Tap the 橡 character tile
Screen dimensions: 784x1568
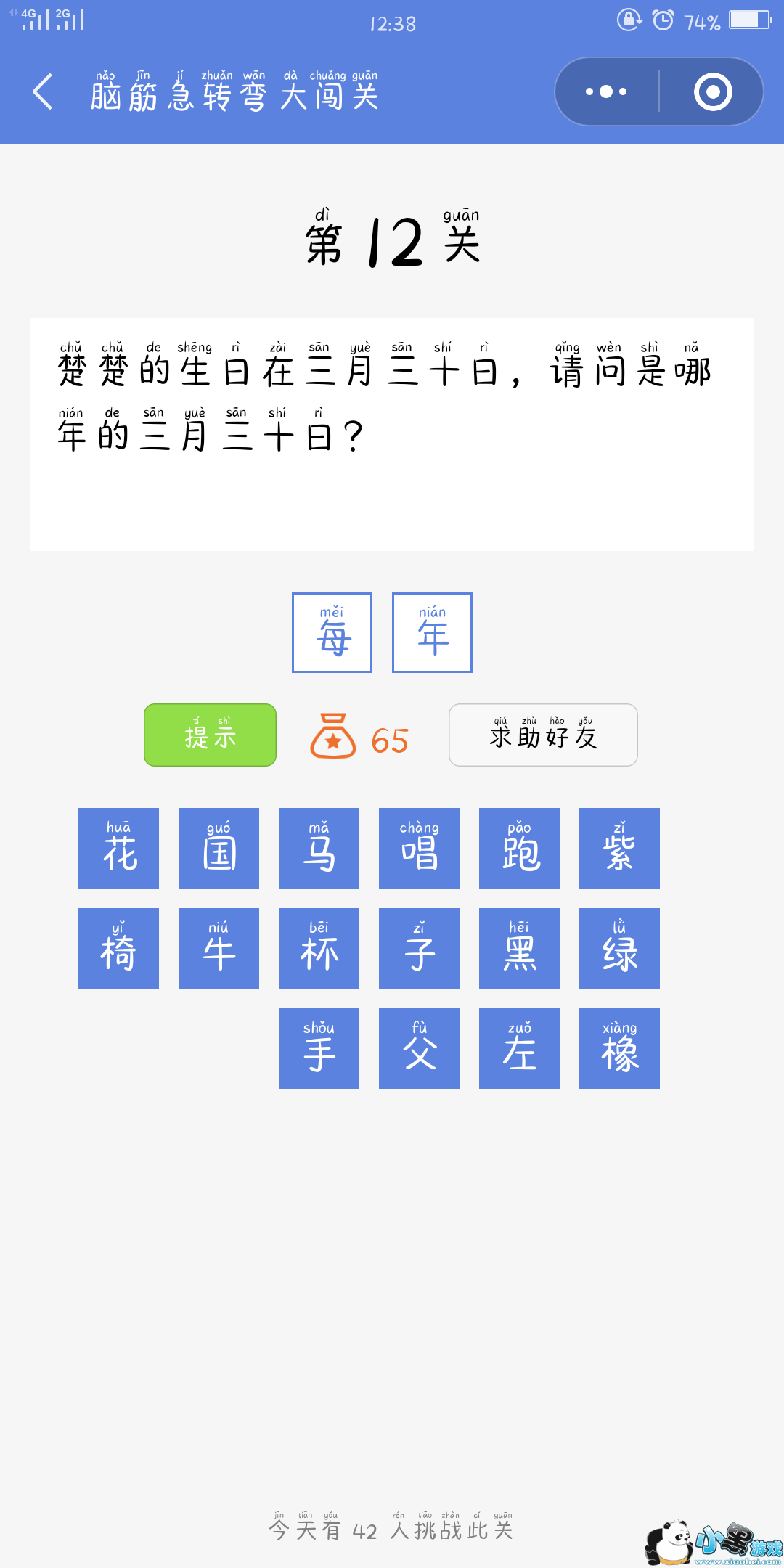619,1048
